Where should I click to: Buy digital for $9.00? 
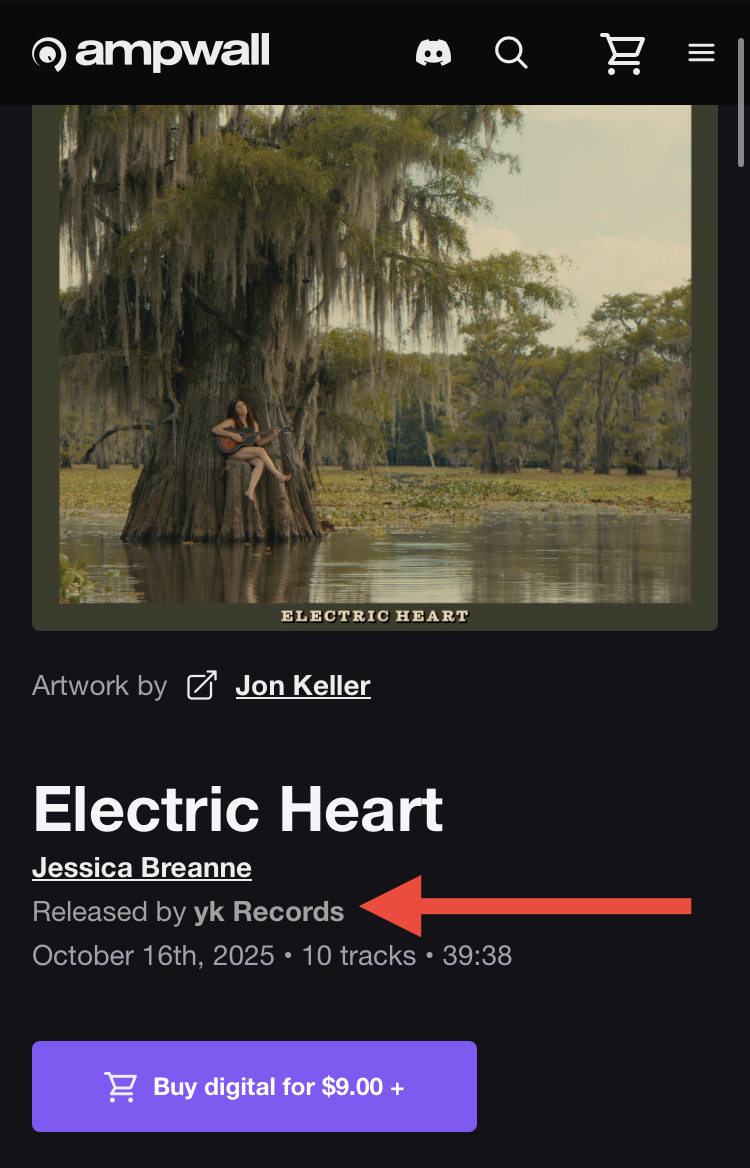(254, 1086)
